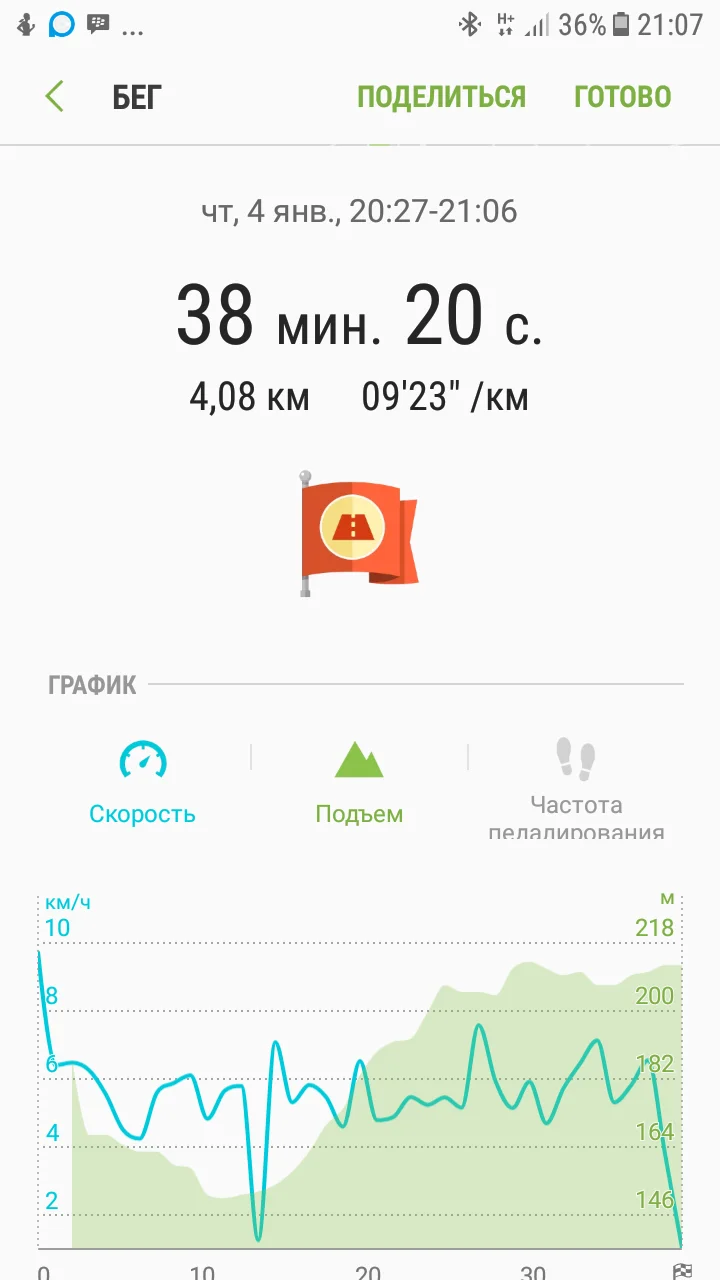Enable the Частота педалирования graph
This screenshot has width=720, height=1280.
pos(576,788)
